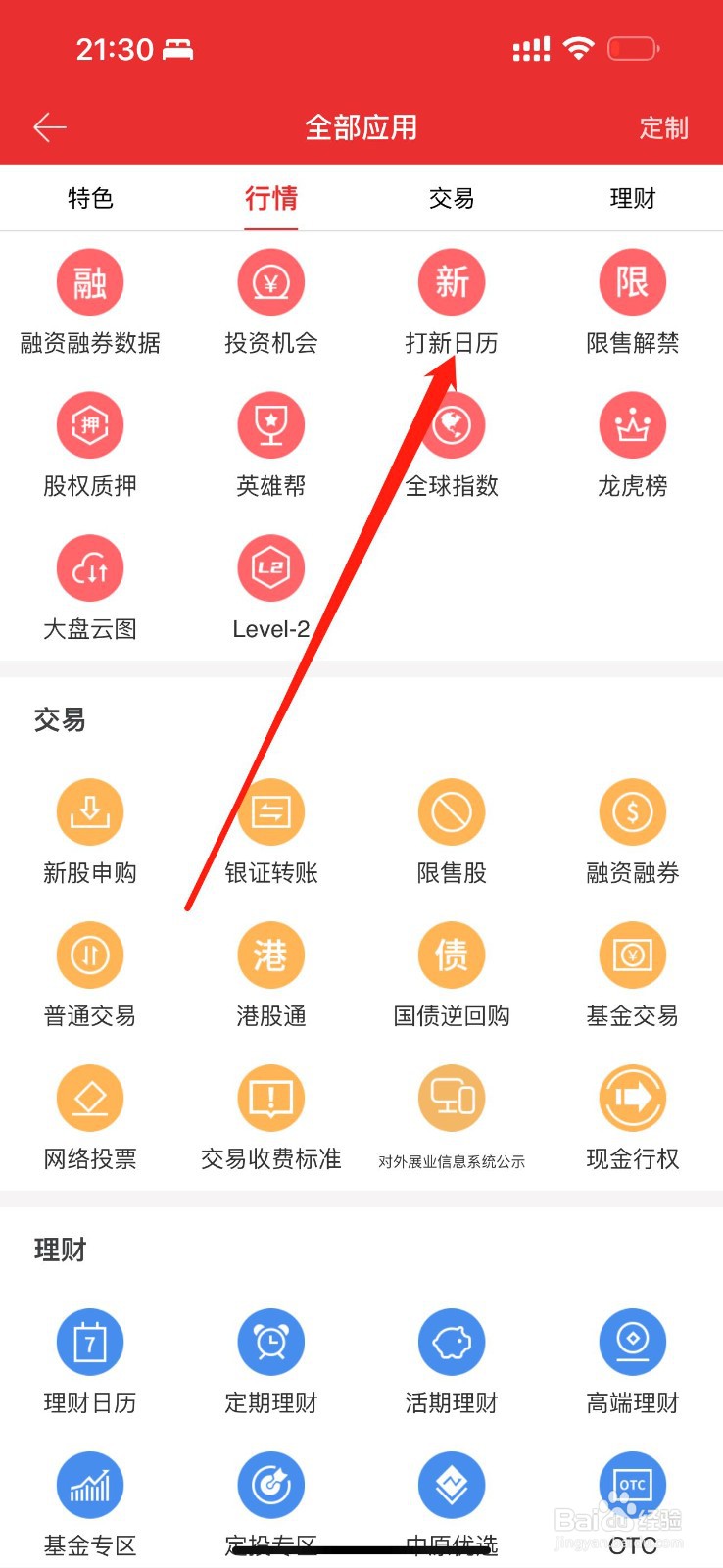Open 新股申购 for new stock subscription
The height and width of the screenshot is (1568, 723).
(x=90, y=828)
